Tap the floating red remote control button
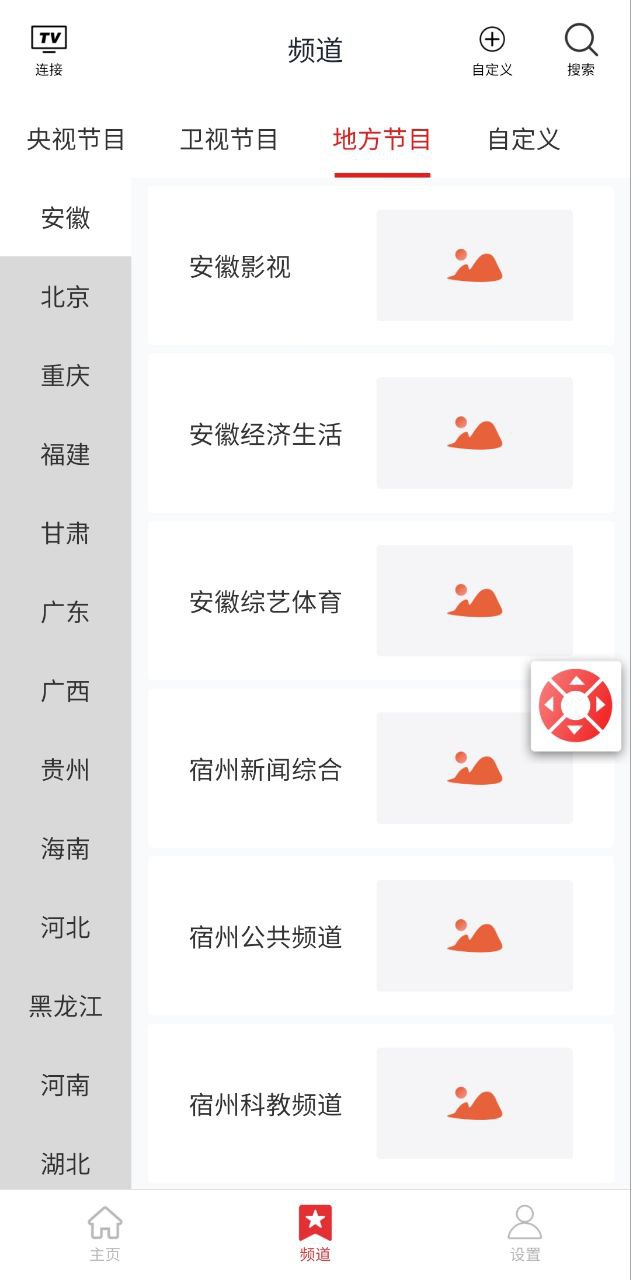This screenshot has width=631, height=1280. pyautogui.click(x=575, y=706)
